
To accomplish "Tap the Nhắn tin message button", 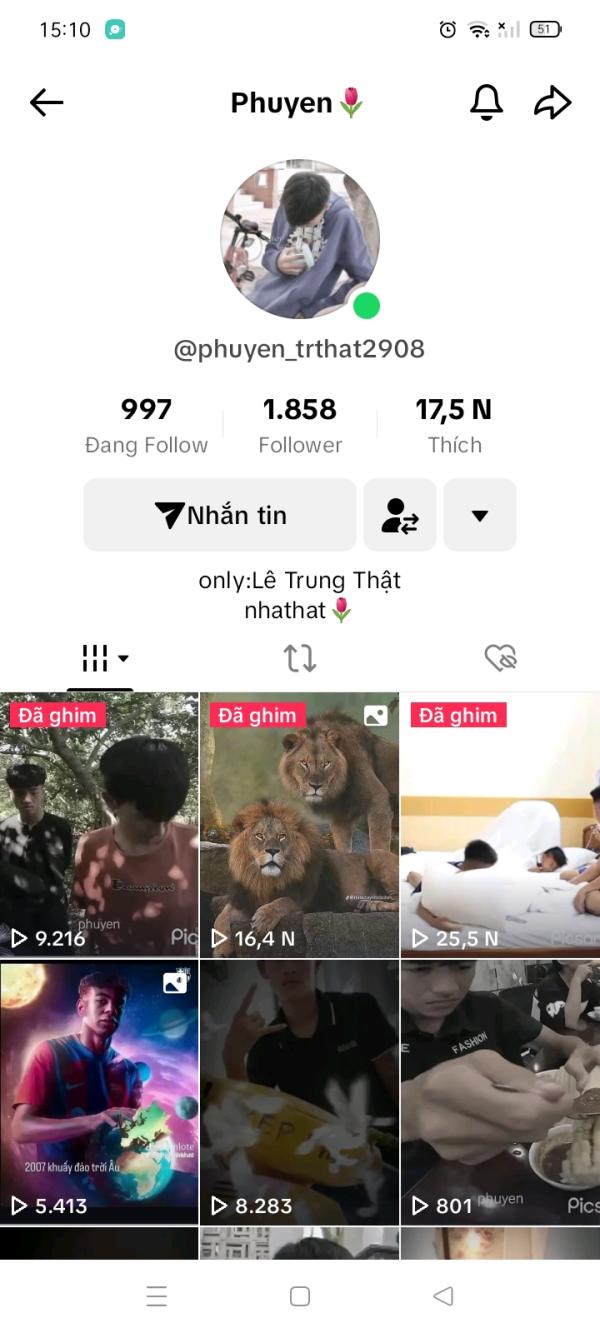I will tap(220, 515).
